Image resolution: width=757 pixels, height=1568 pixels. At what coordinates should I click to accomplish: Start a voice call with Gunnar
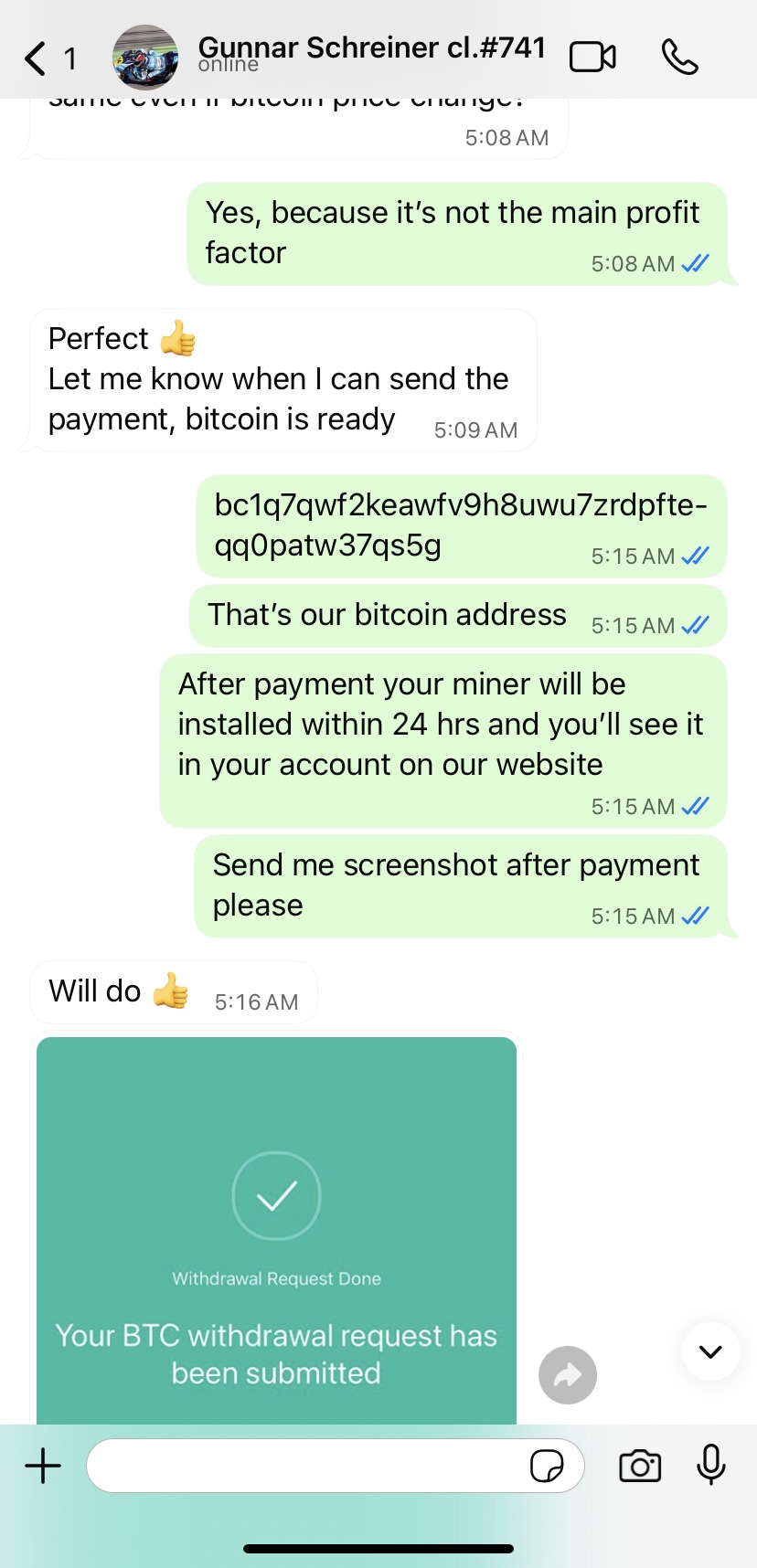[x=679, y=58]
